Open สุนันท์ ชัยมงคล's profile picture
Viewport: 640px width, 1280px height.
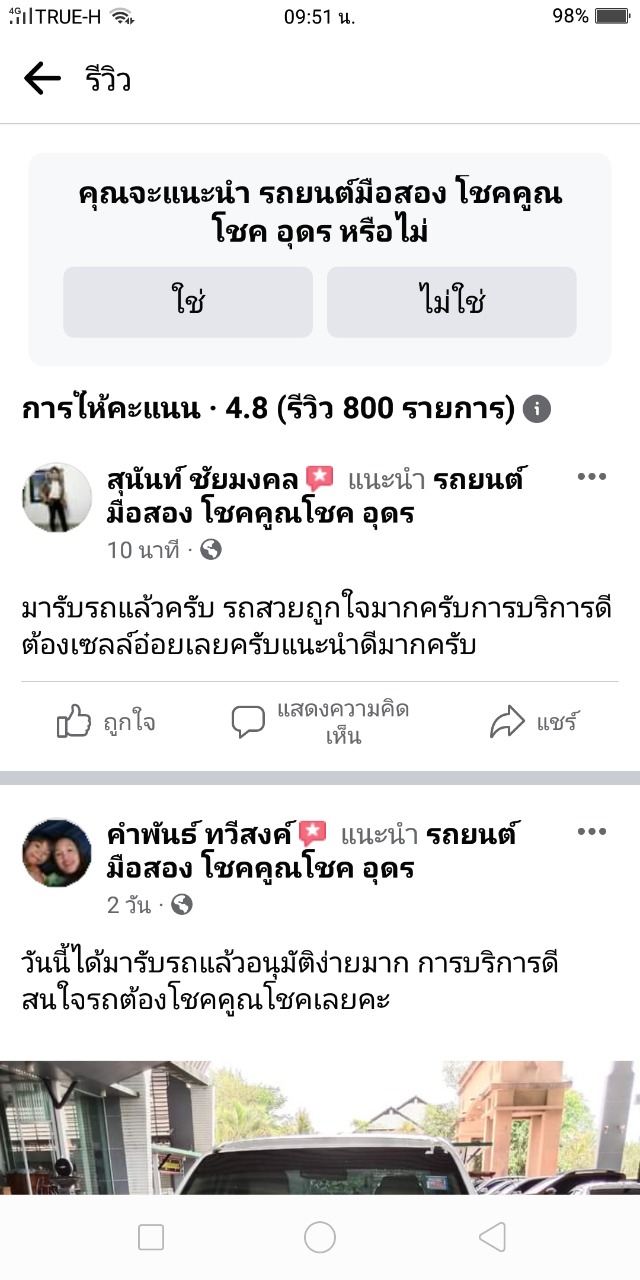[57, 497]
